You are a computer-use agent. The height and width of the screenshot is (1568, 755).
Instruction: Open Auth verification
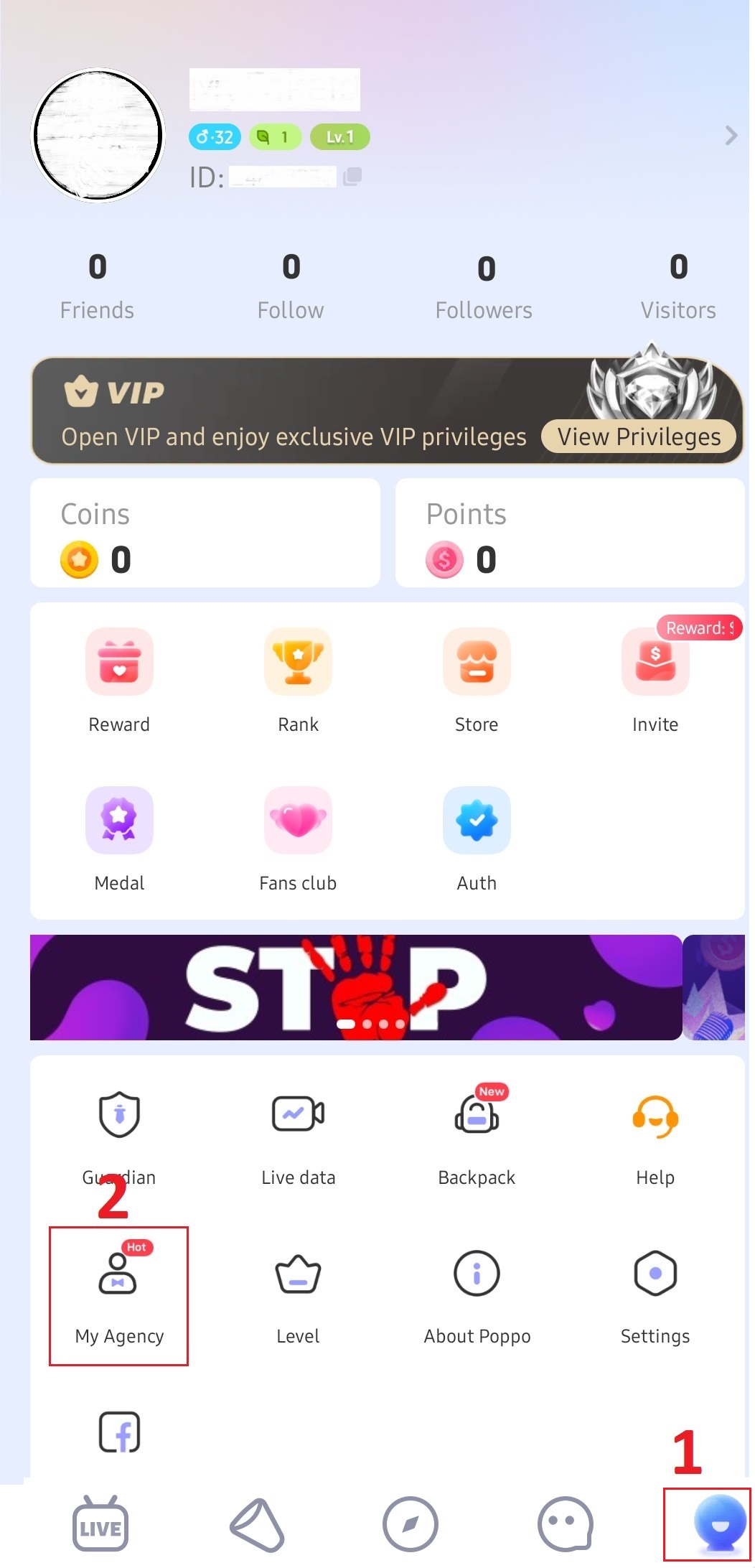click(477, 839)
